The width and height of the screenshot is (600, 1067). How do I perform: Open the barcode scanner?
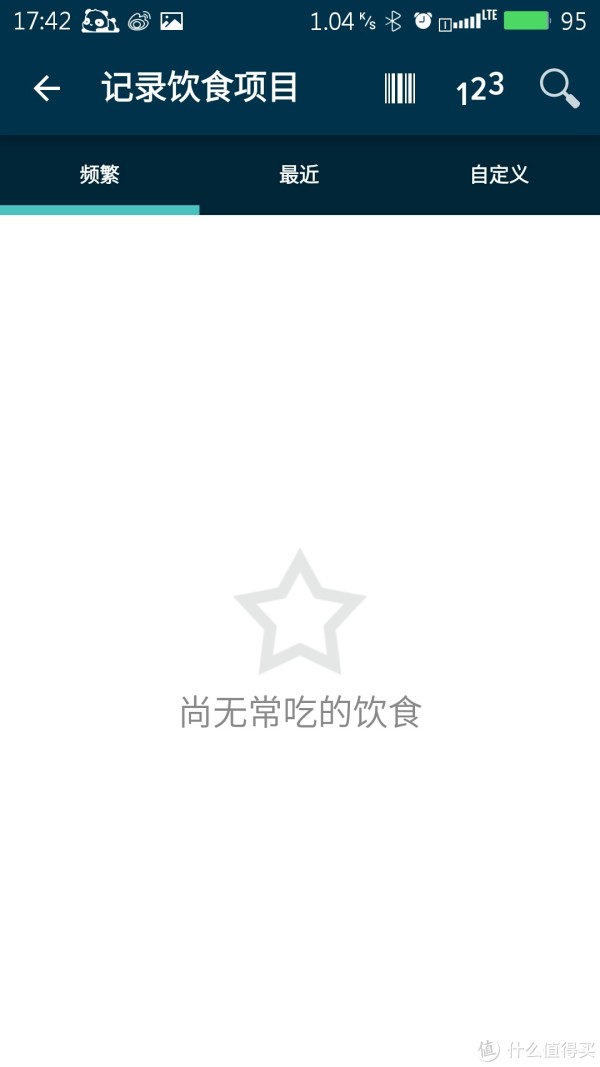click(400, 88)
